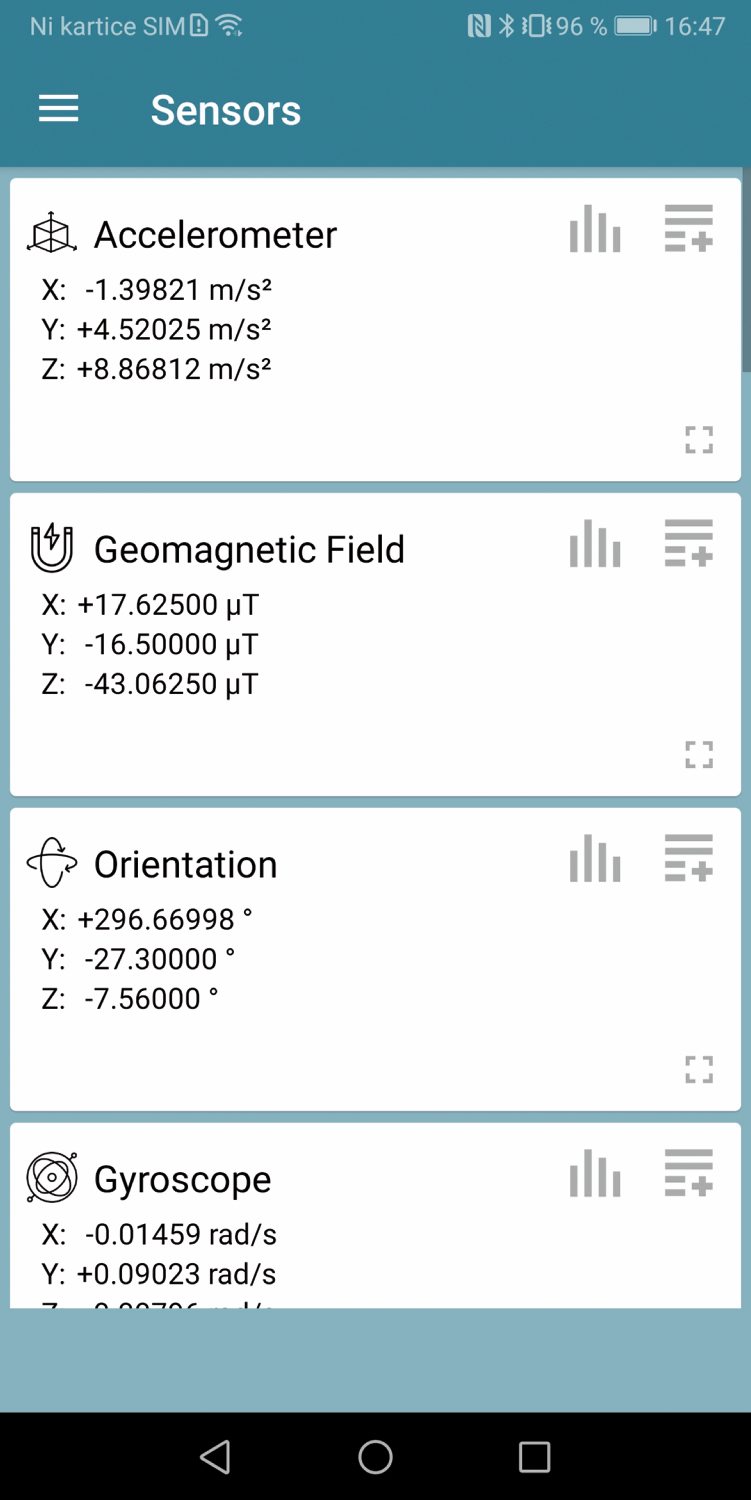Show the Geomagnetic Field bar chart

tap(595, 543)
